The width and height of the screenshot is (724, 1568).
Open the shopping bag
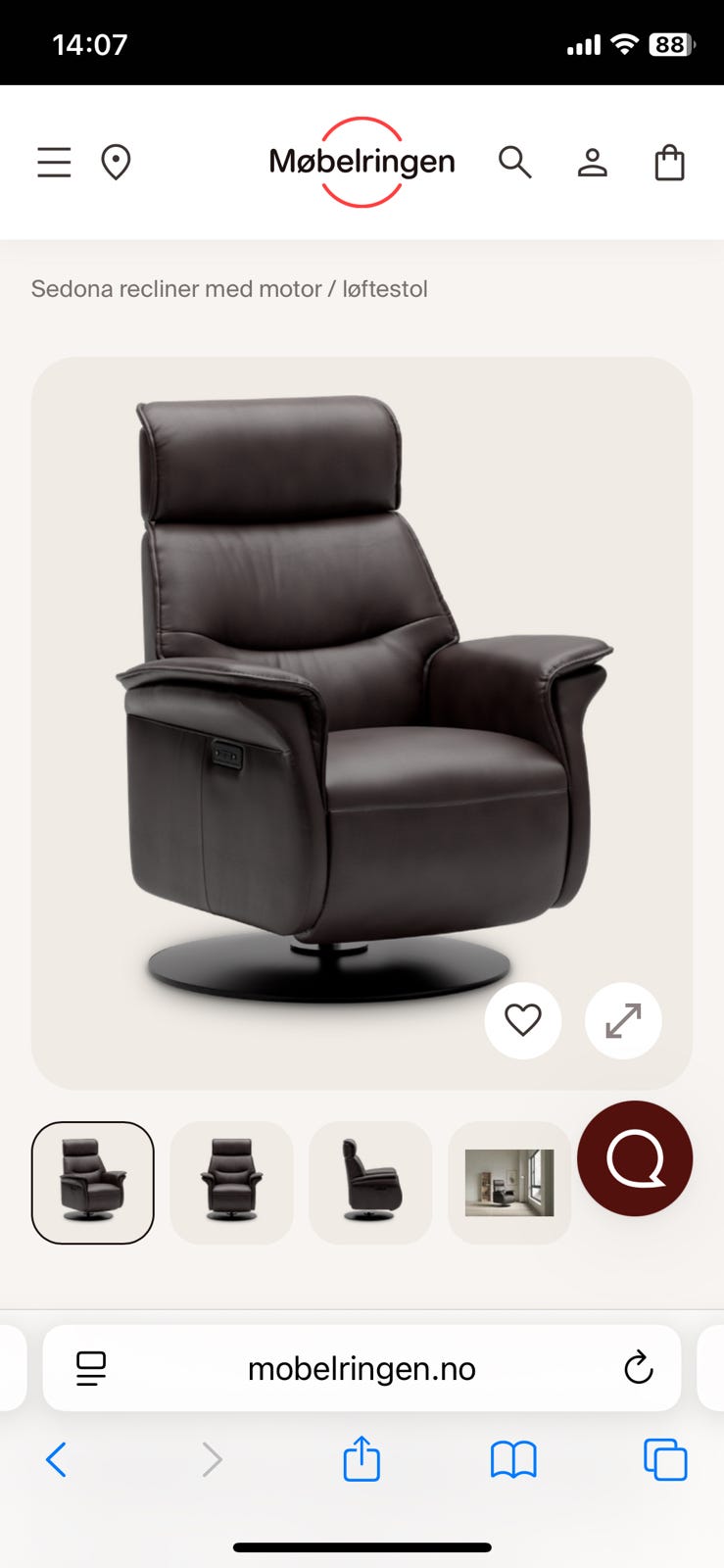click(669, 163)
